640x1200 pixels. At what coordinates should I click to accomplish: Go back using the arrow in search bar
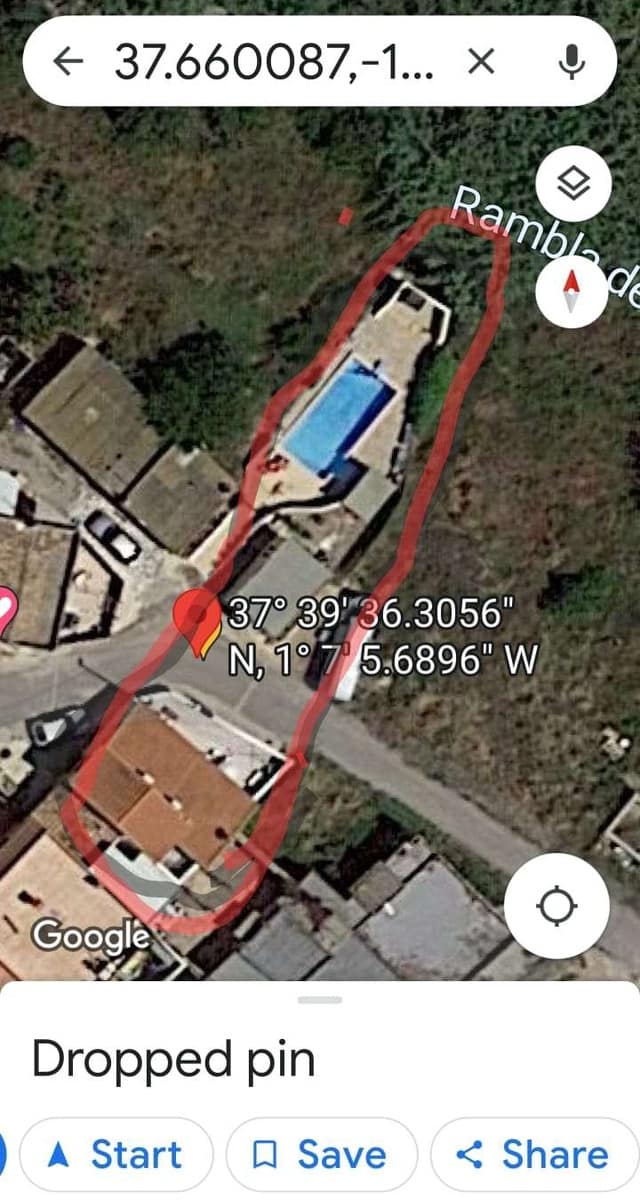pyautogui.click(x=68, y=62)
